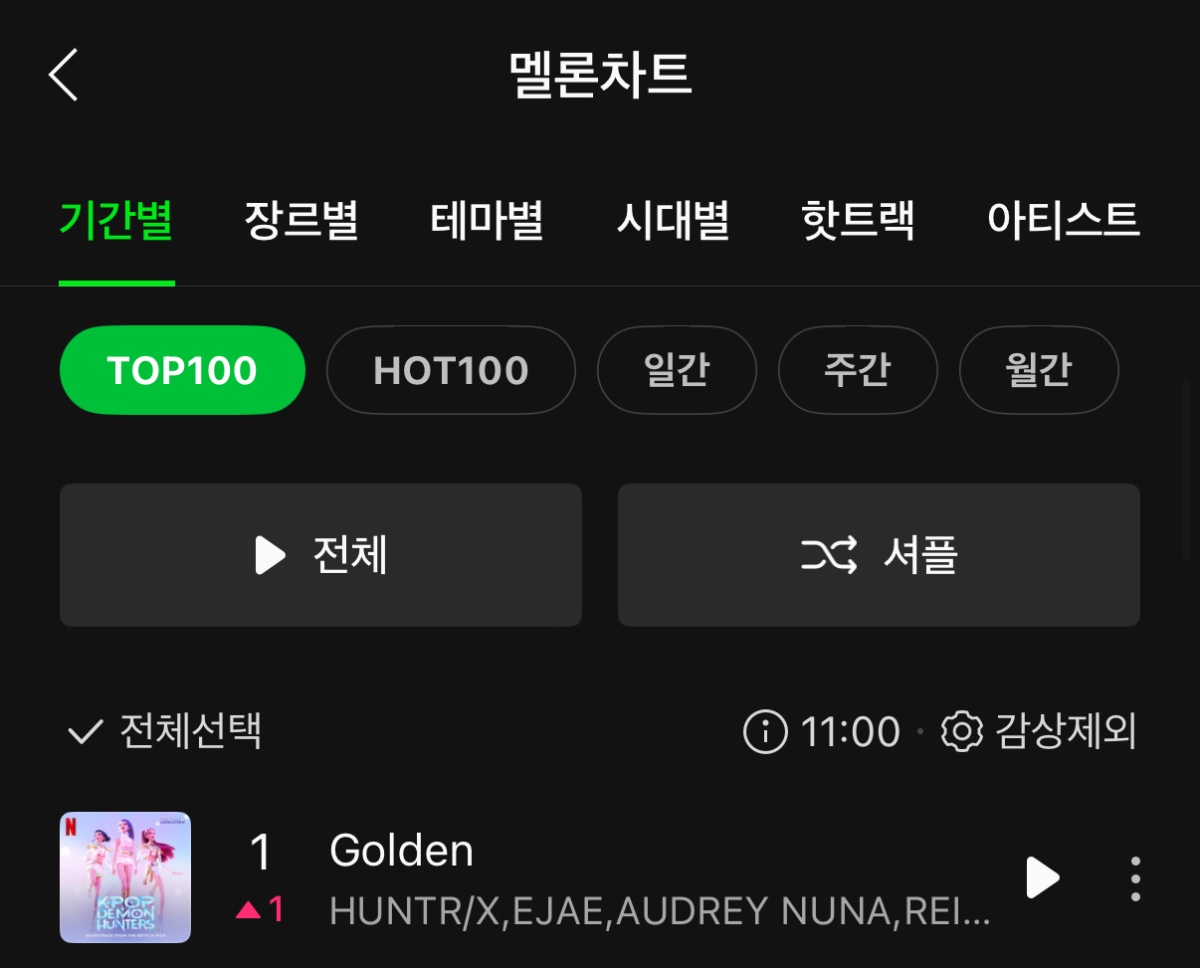Play the song Golden
Image resolution: width=1200 pixels, height=968 pixels.
pos(1042,878)
